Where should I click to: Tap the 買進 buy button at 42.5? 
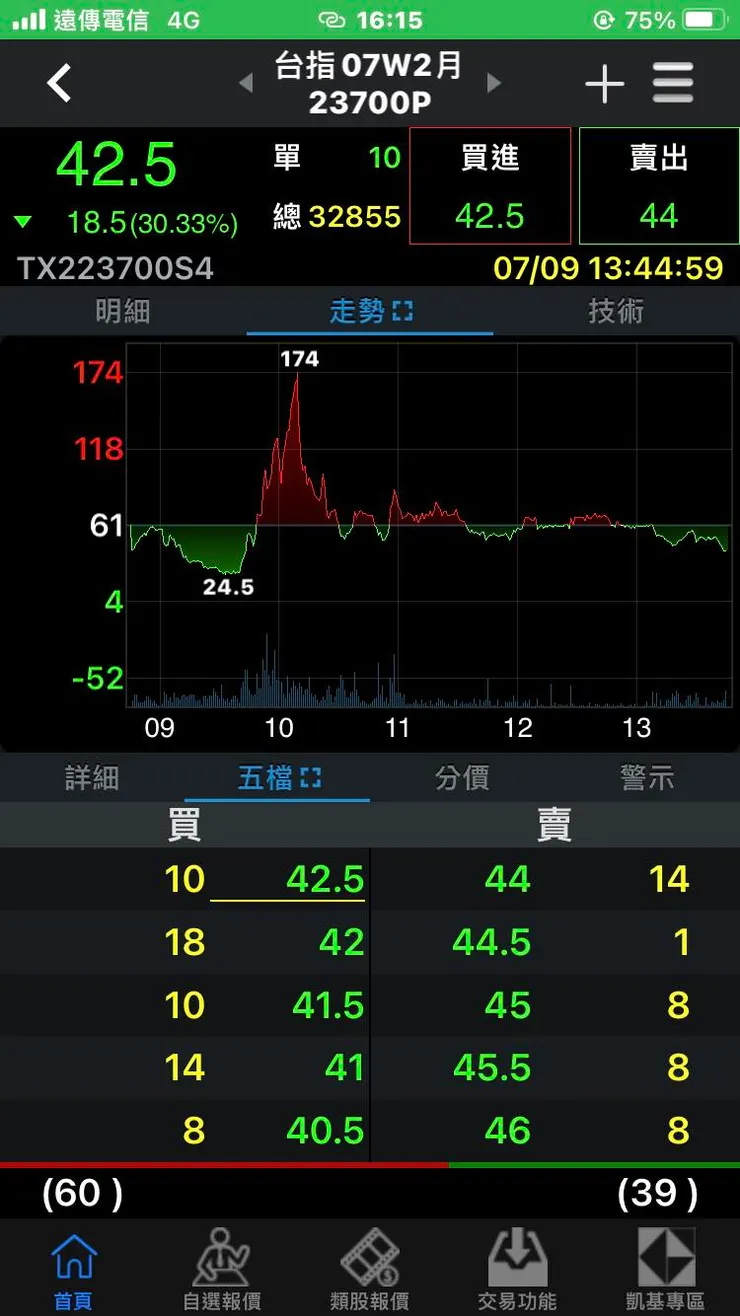(490, 186)
